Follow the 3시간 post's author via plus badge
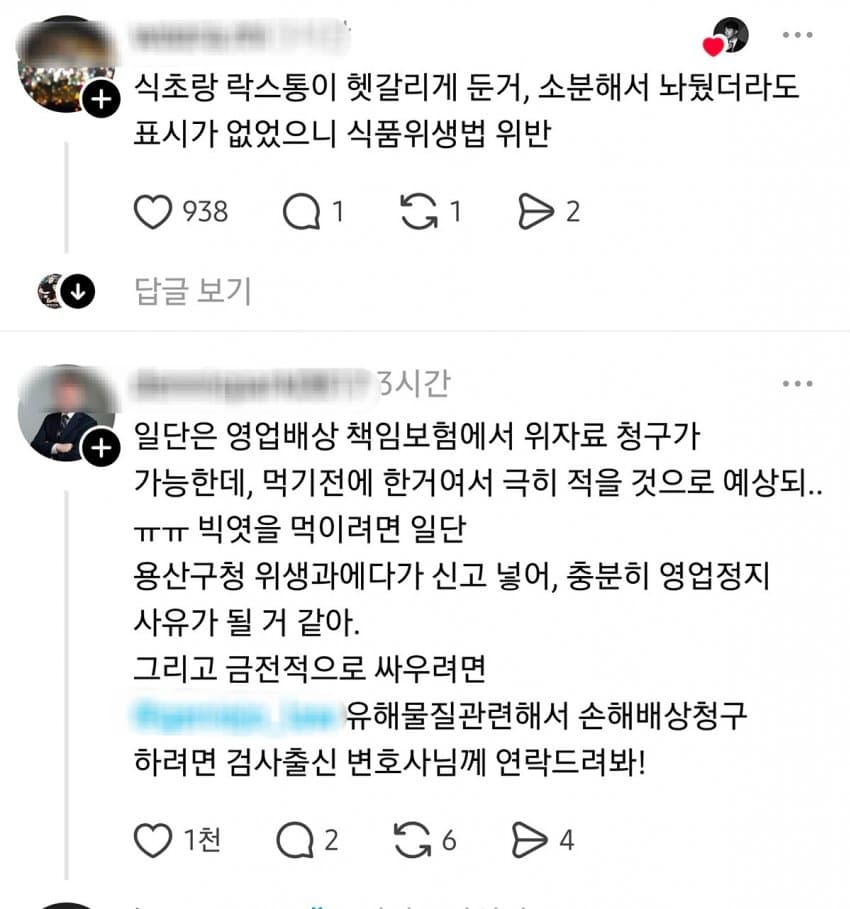This screenshot has width=850, height=909. click(x=99, y=450)
